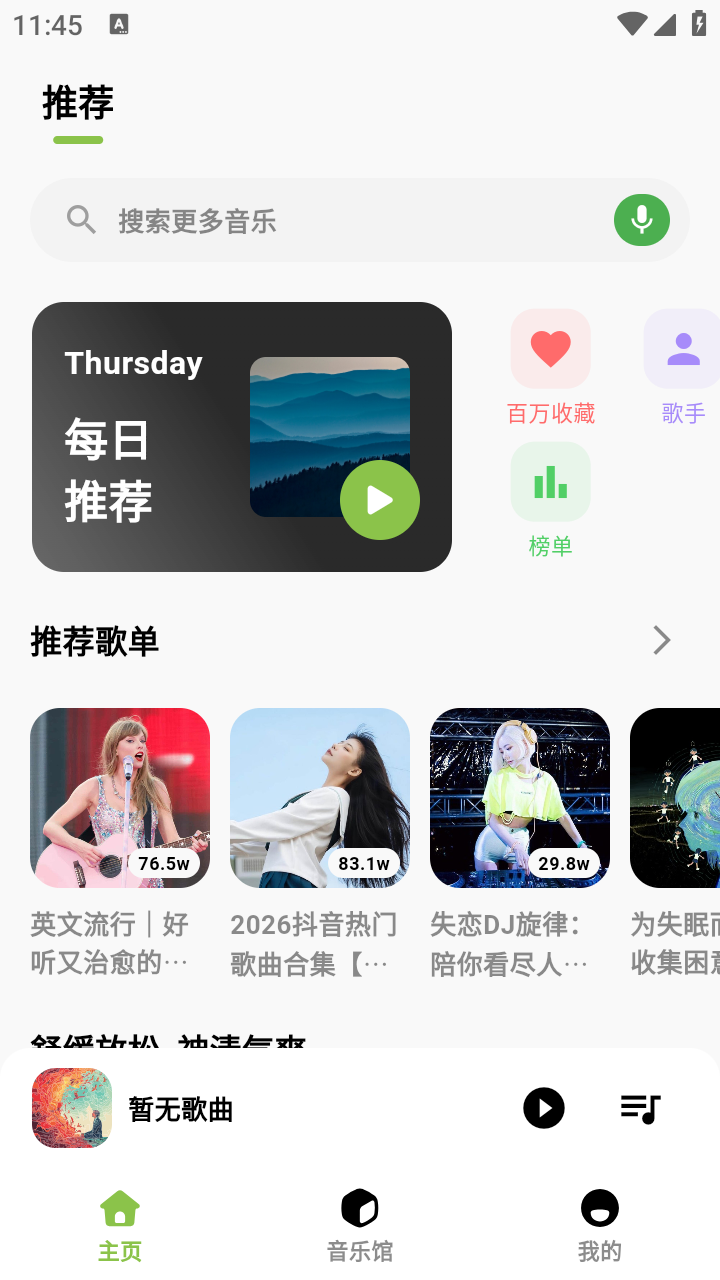Open the 歌手 singers page icon
Viewport: 720px width, 1280px height.
point(683,348)
